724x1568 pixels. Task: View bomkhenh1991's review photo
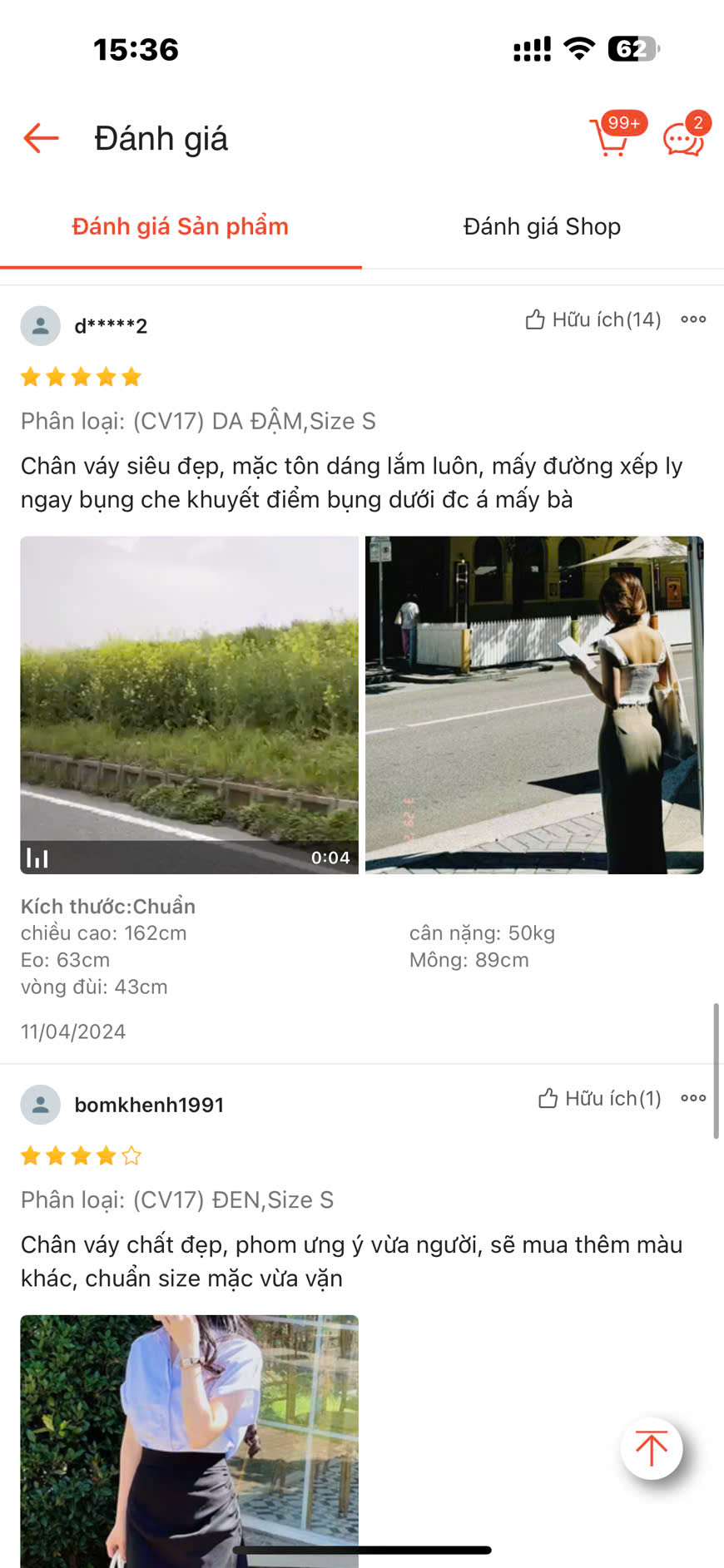point(189,1439)
